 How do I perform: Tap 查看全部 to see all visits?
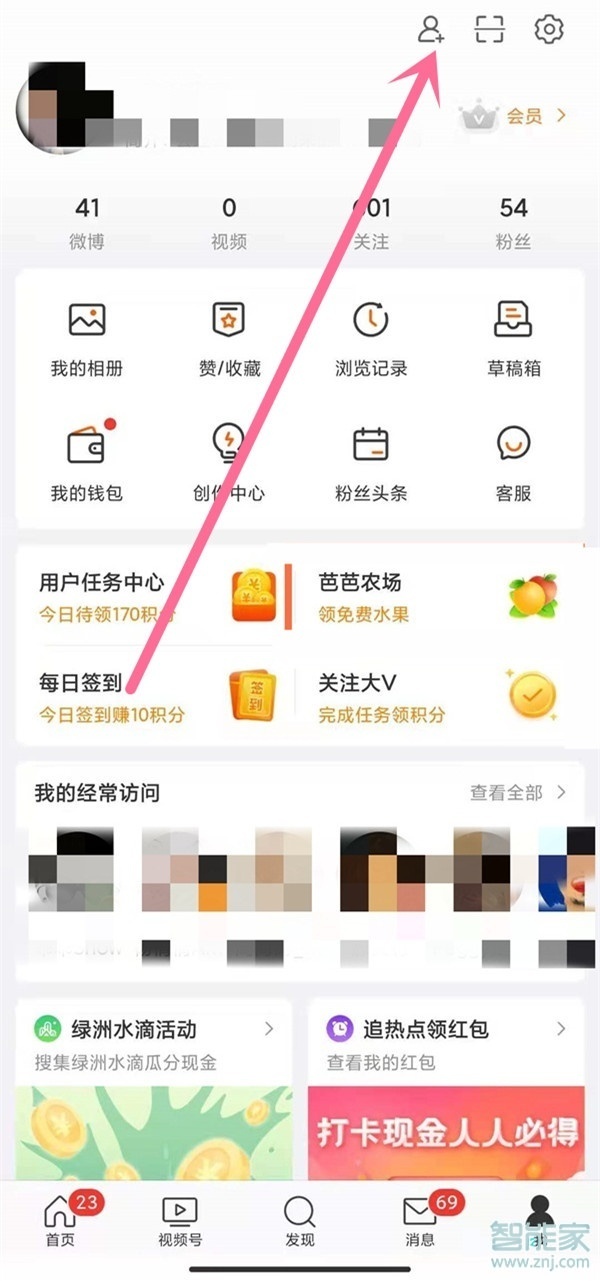[517, 793]
